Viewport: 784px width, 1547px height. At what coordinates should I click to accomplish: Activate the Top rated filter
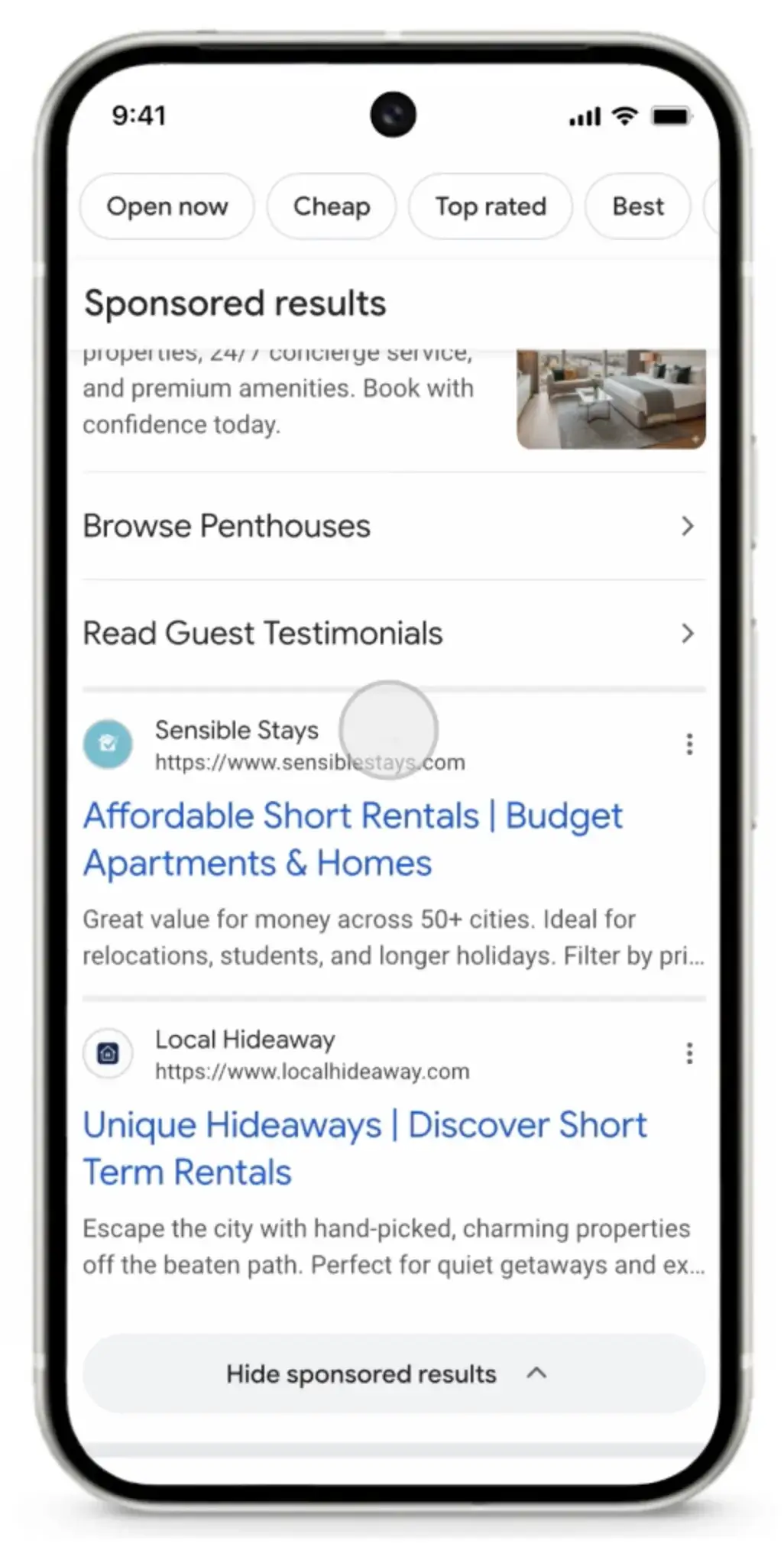[490, 206]
